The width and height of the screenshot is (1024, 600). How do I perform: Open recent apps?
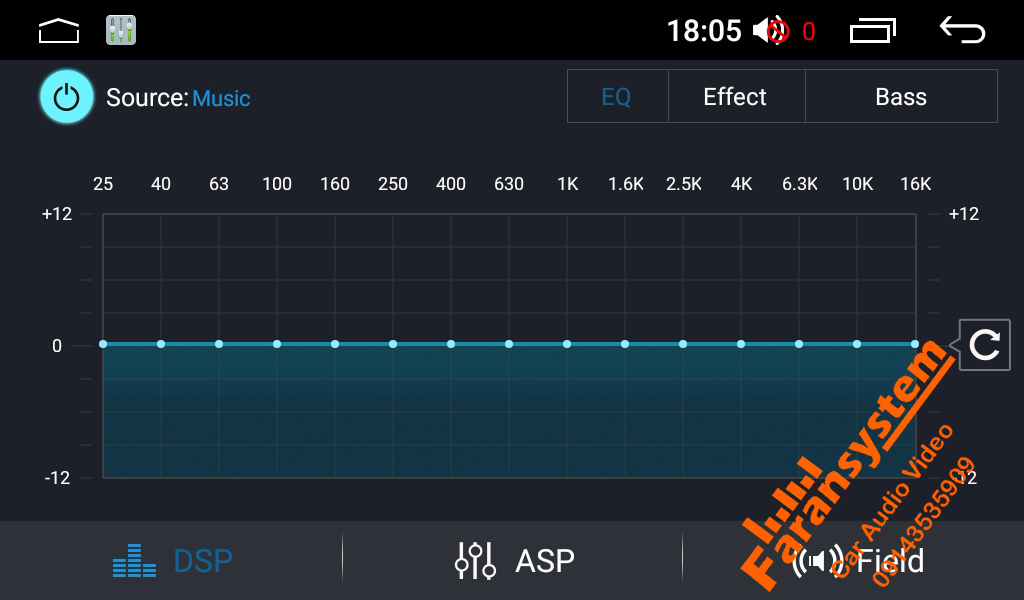873,31
